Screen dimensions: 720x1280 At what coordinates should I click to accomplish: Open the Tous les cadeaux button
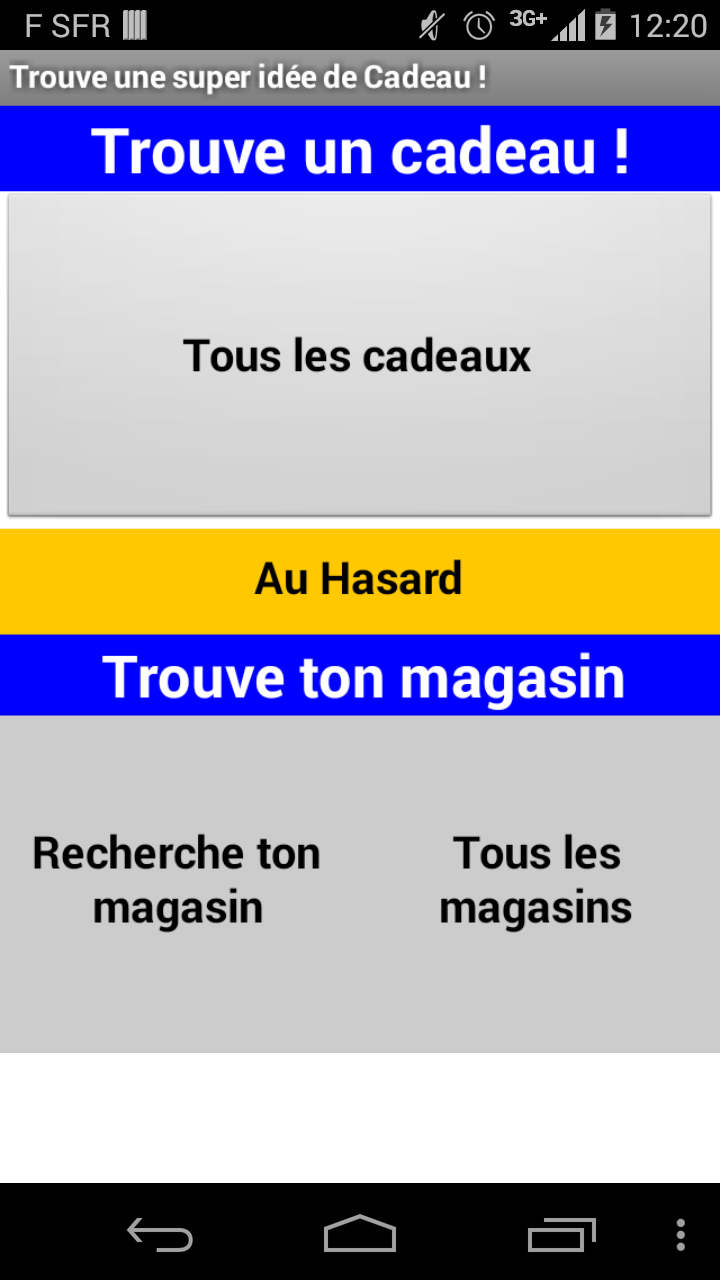pos(359,355)
